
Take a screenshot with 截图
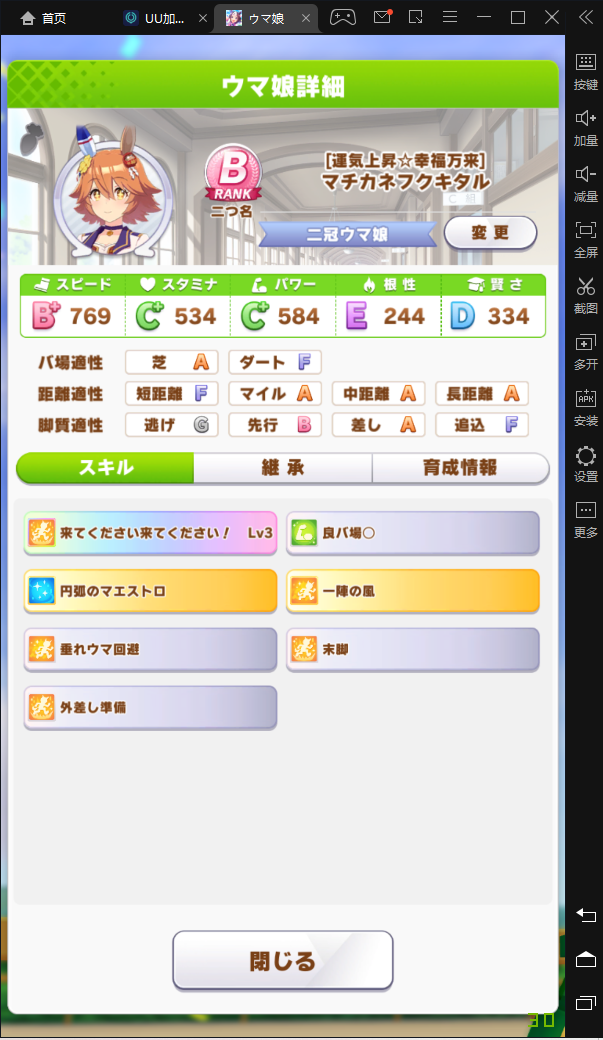coord(586,294)
